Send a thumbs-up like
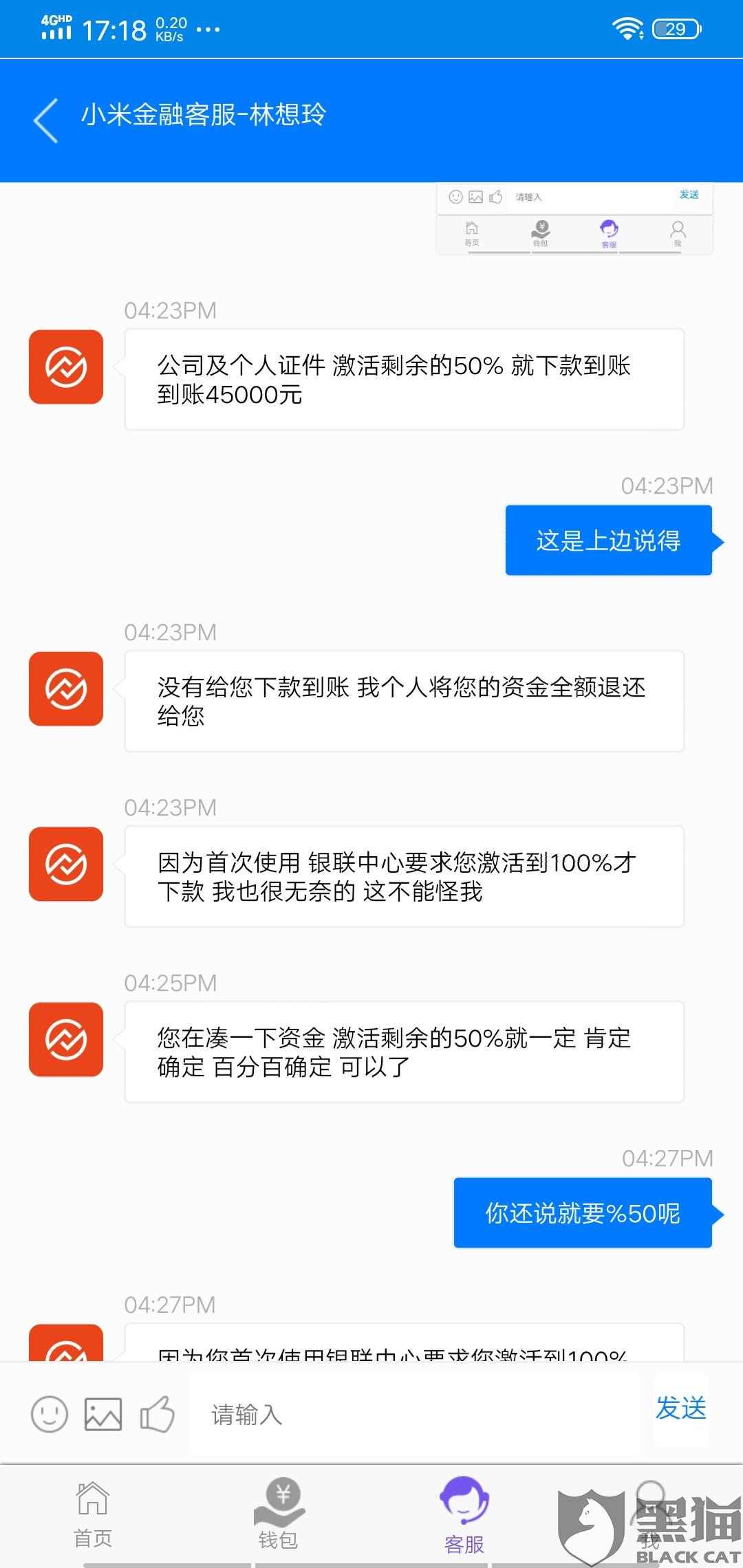 coord(157,1414)
